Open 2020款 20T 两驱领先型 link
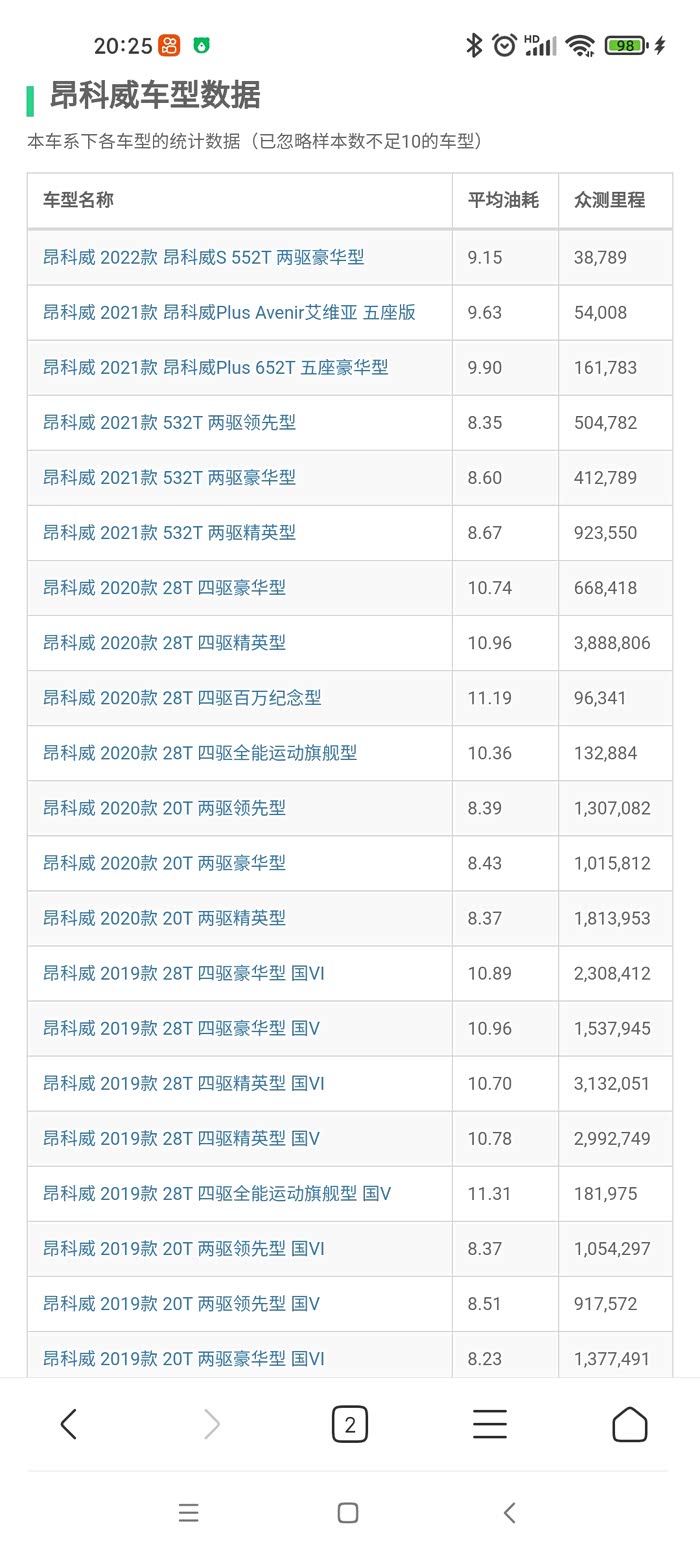The image size is (700, 1555). click(x=164, y=807)
